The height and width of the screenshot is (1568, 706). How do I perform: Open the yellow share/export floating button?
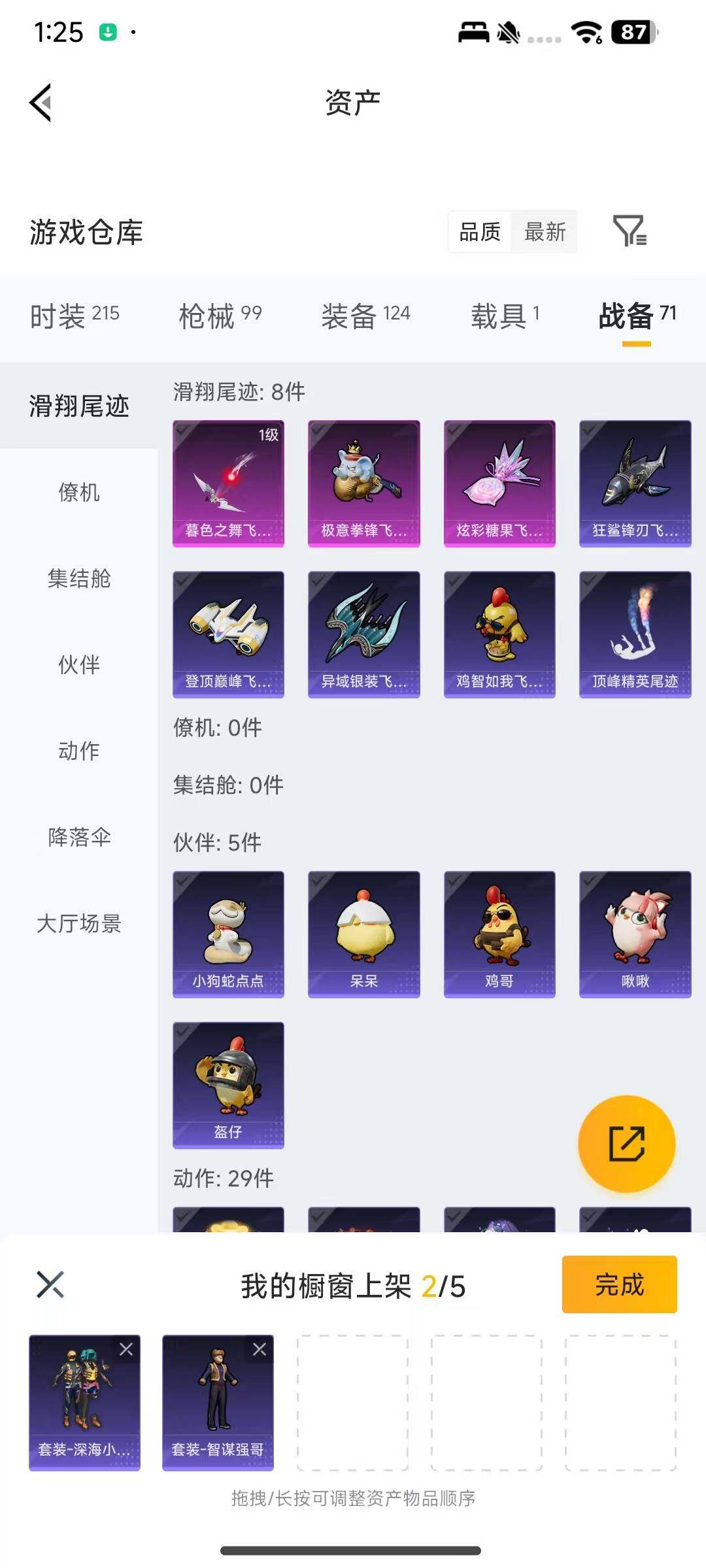(x=626, y=1145)
